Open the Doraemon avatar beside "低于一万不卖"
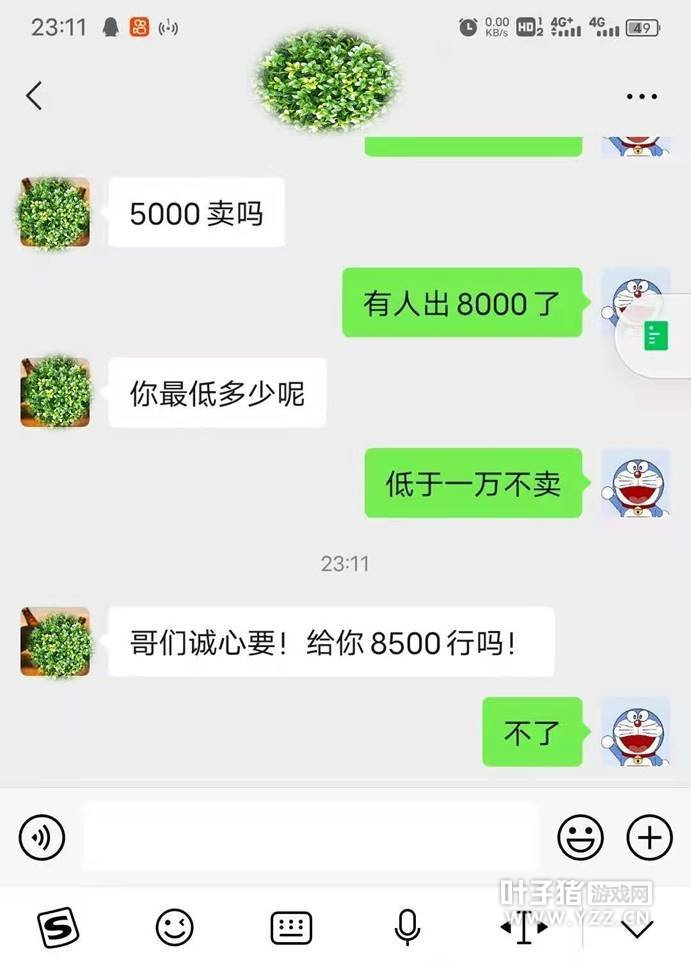 point(635,483)
